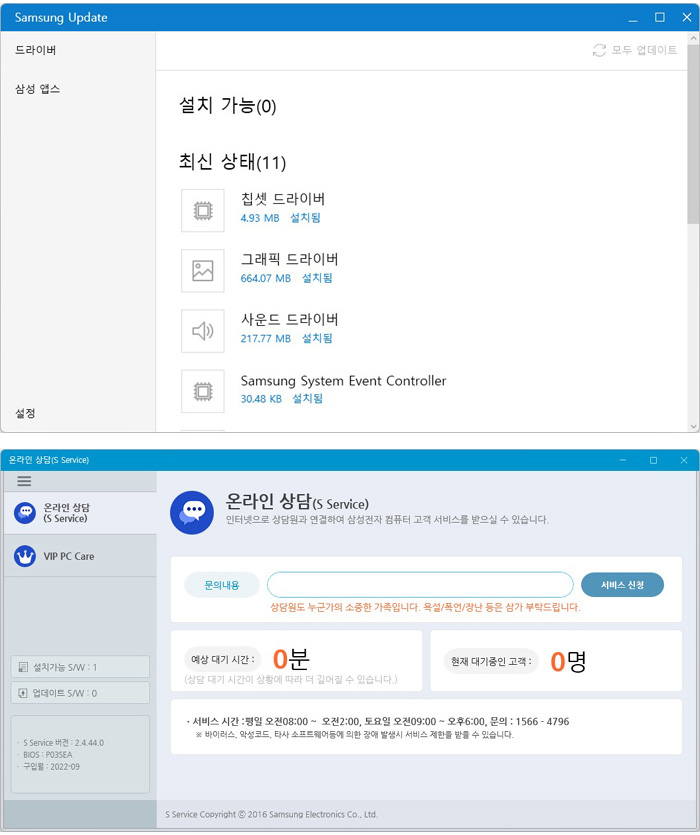Open the 칩셋 드라이버 entry
The width and height of the screenshot is (700, 835).
283,199
